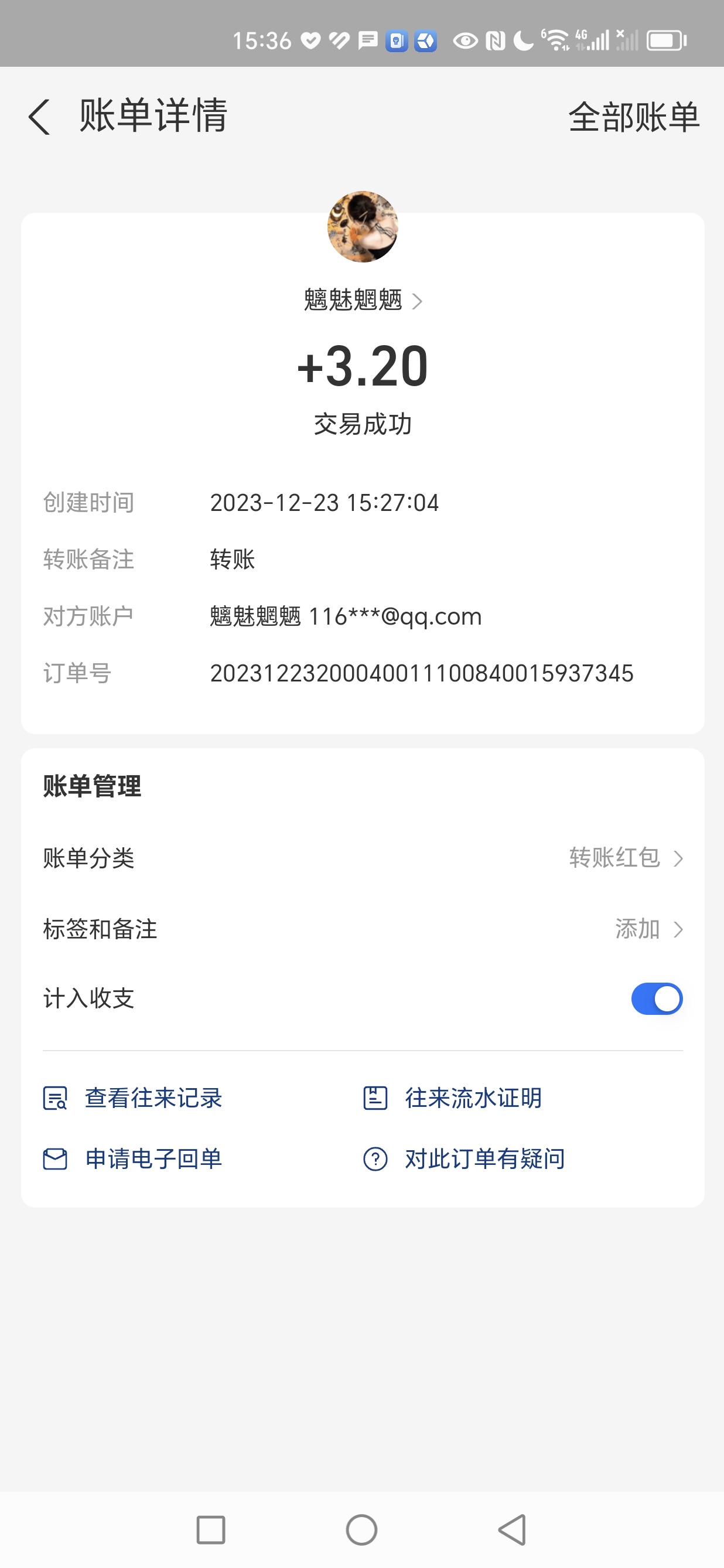Turn off the 计入收支 switch
This screenshot has height=1568, width=724.
657,999
